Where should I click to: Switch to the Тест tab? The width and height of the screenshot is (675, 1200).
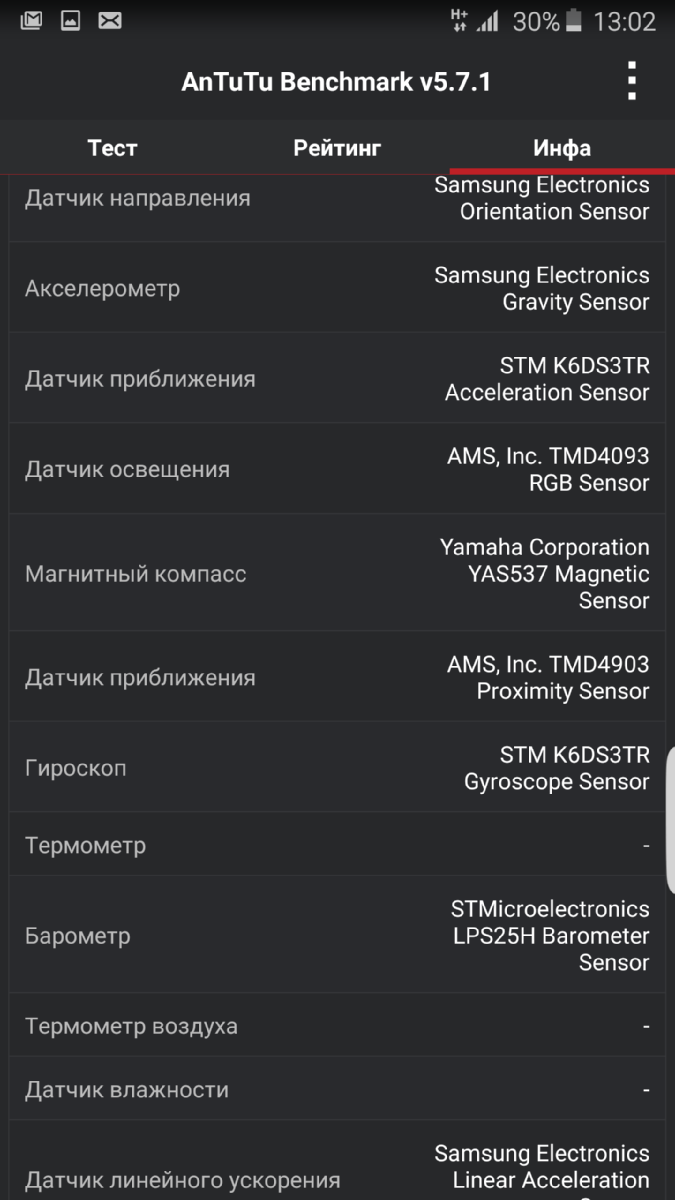coord(112,148)
